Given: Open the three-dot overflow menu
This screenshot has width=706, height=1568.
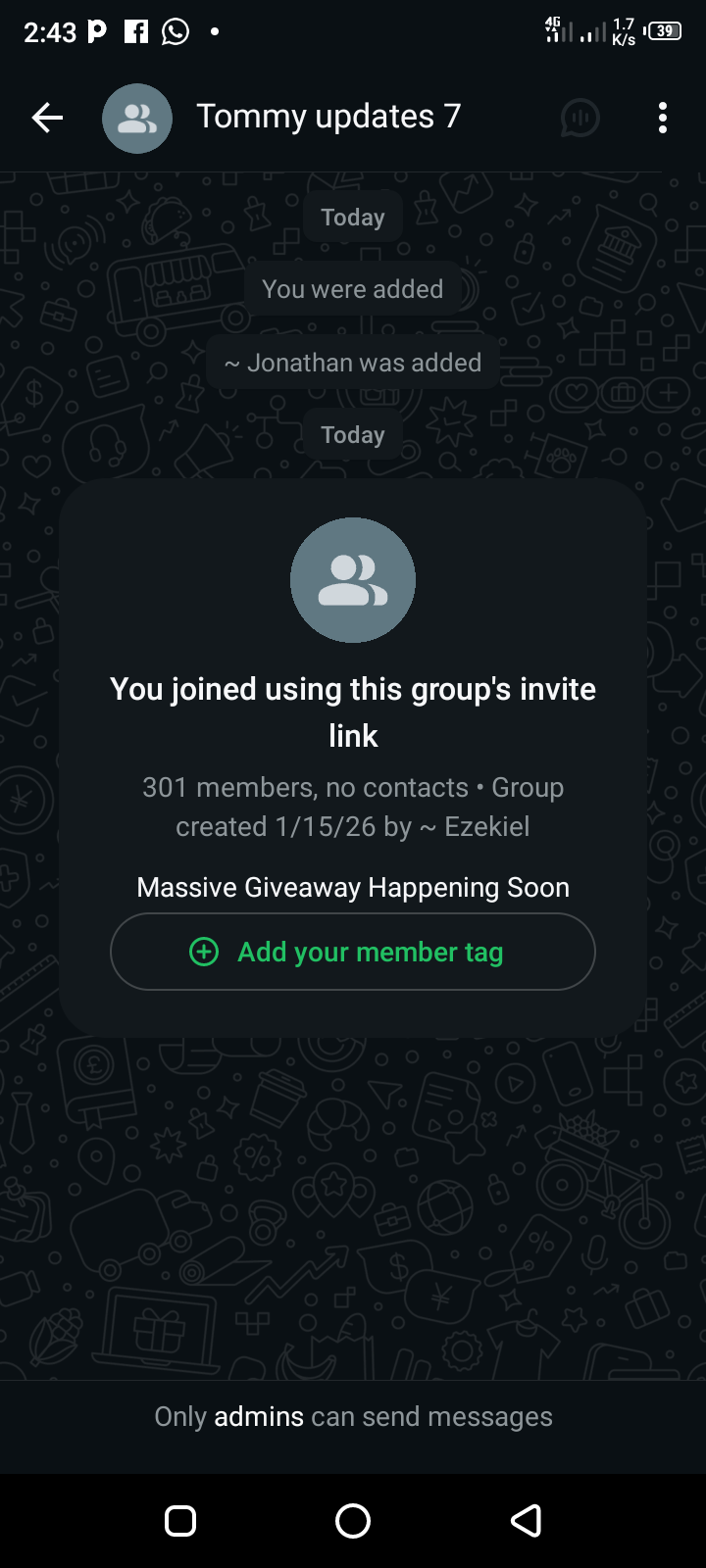Looking at the screenshot, I should (663, 119).
